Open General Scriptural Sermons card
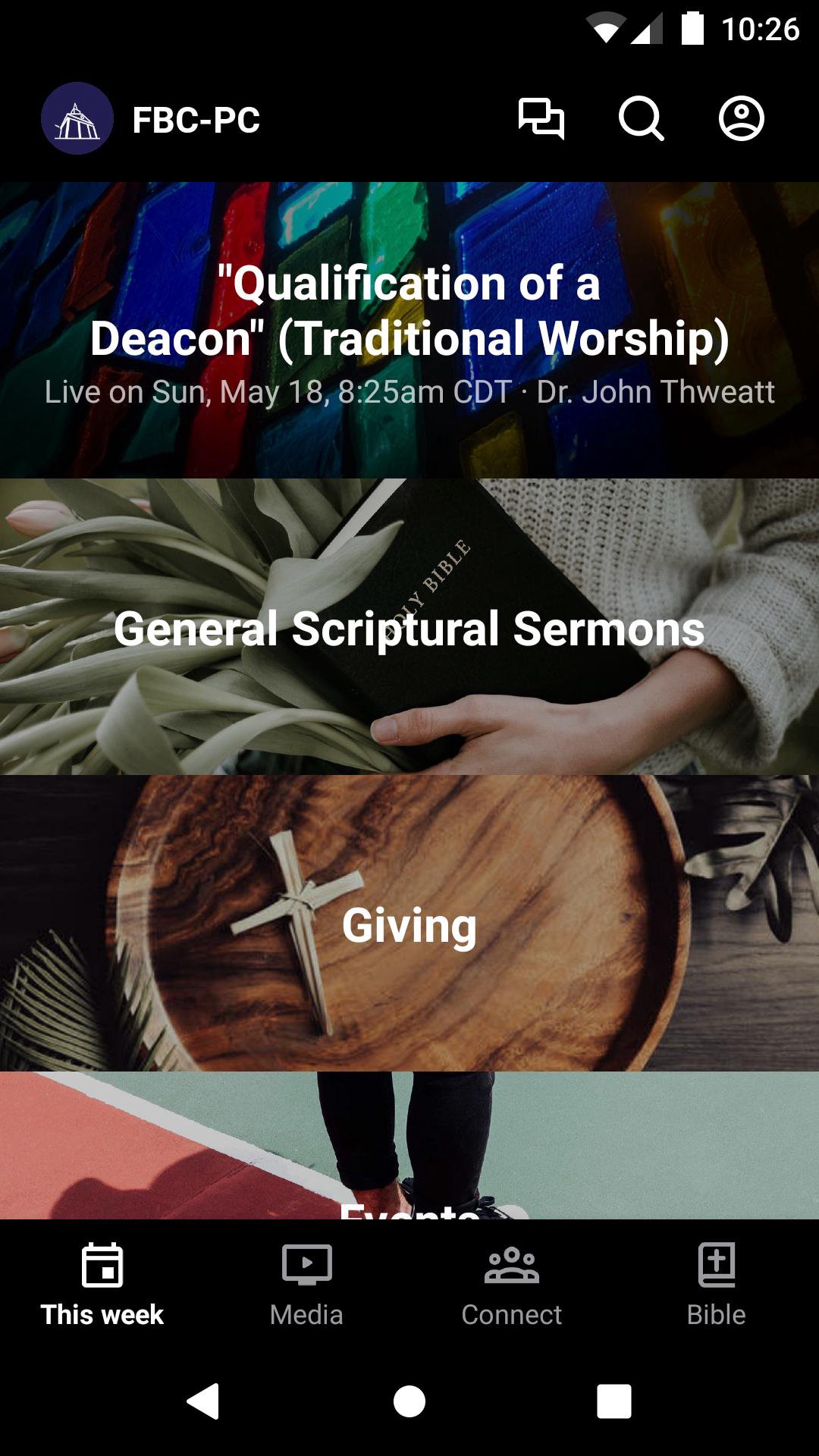 [409, 627]
